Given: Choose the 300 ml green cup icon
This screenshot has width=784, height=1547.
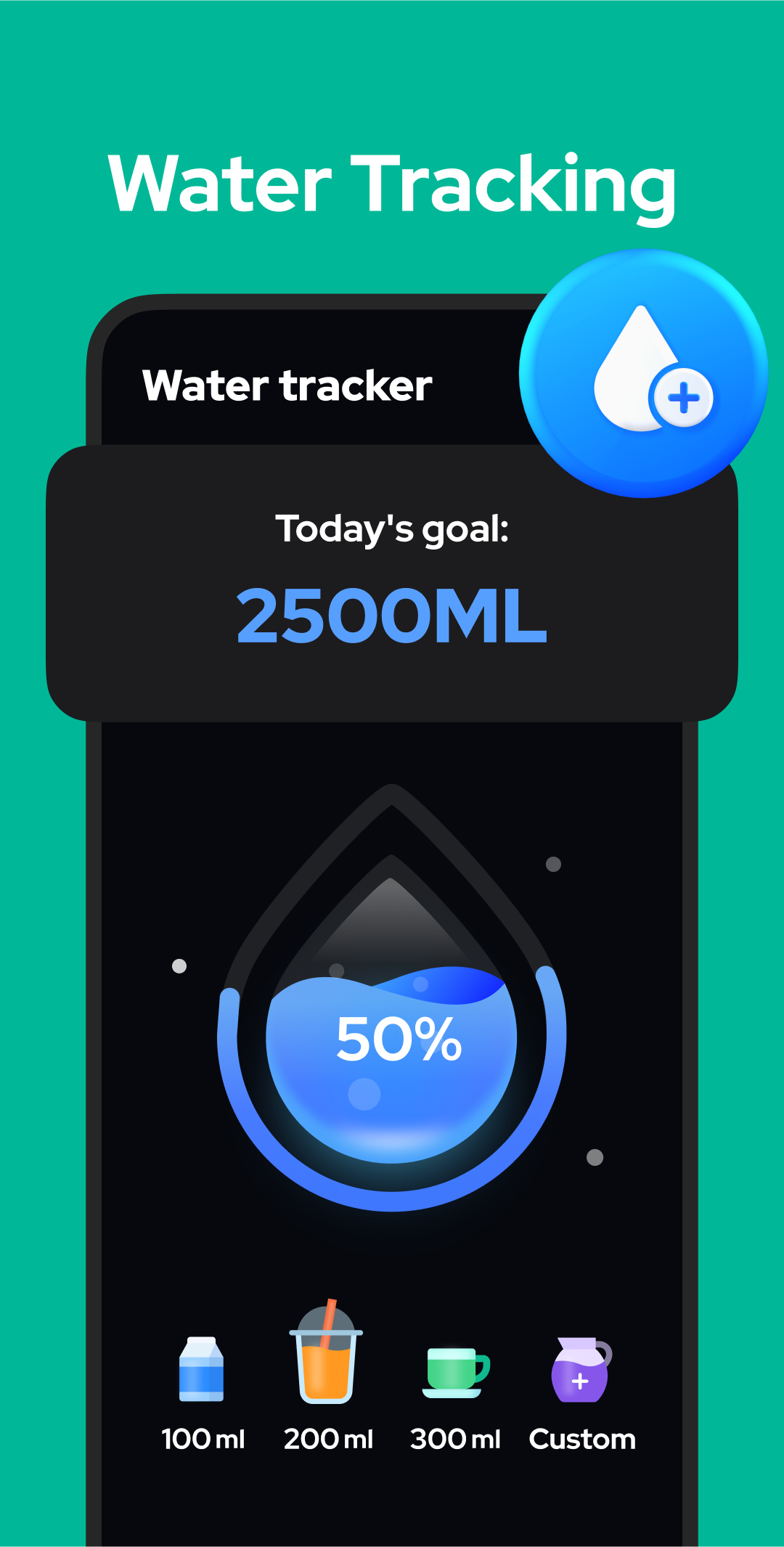Looking at the screenshot, I should pyautogui.click(x=454, y=1372).
